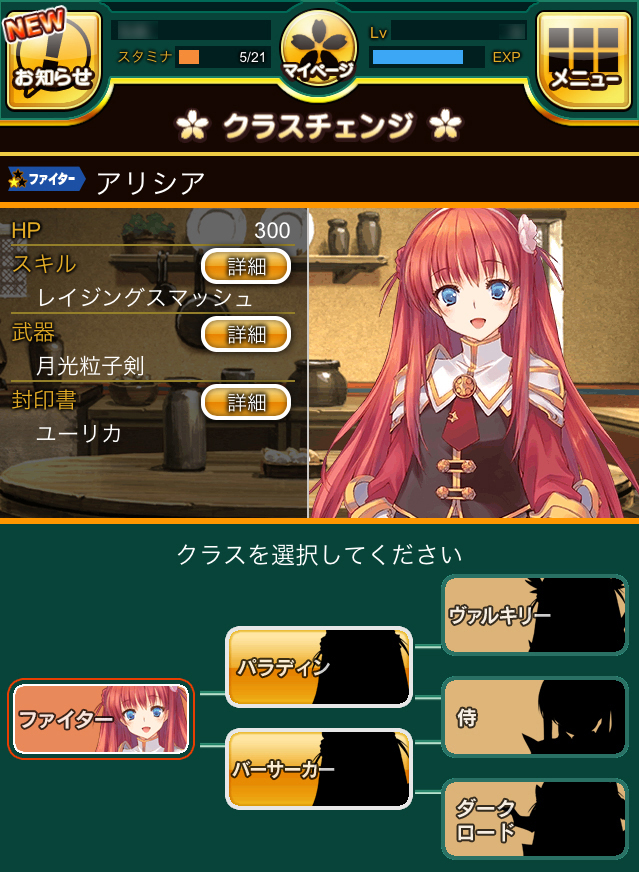This screenshot has height=872, width=639.
Task: Open the メニュー grid button
Action: click(584, 60)
